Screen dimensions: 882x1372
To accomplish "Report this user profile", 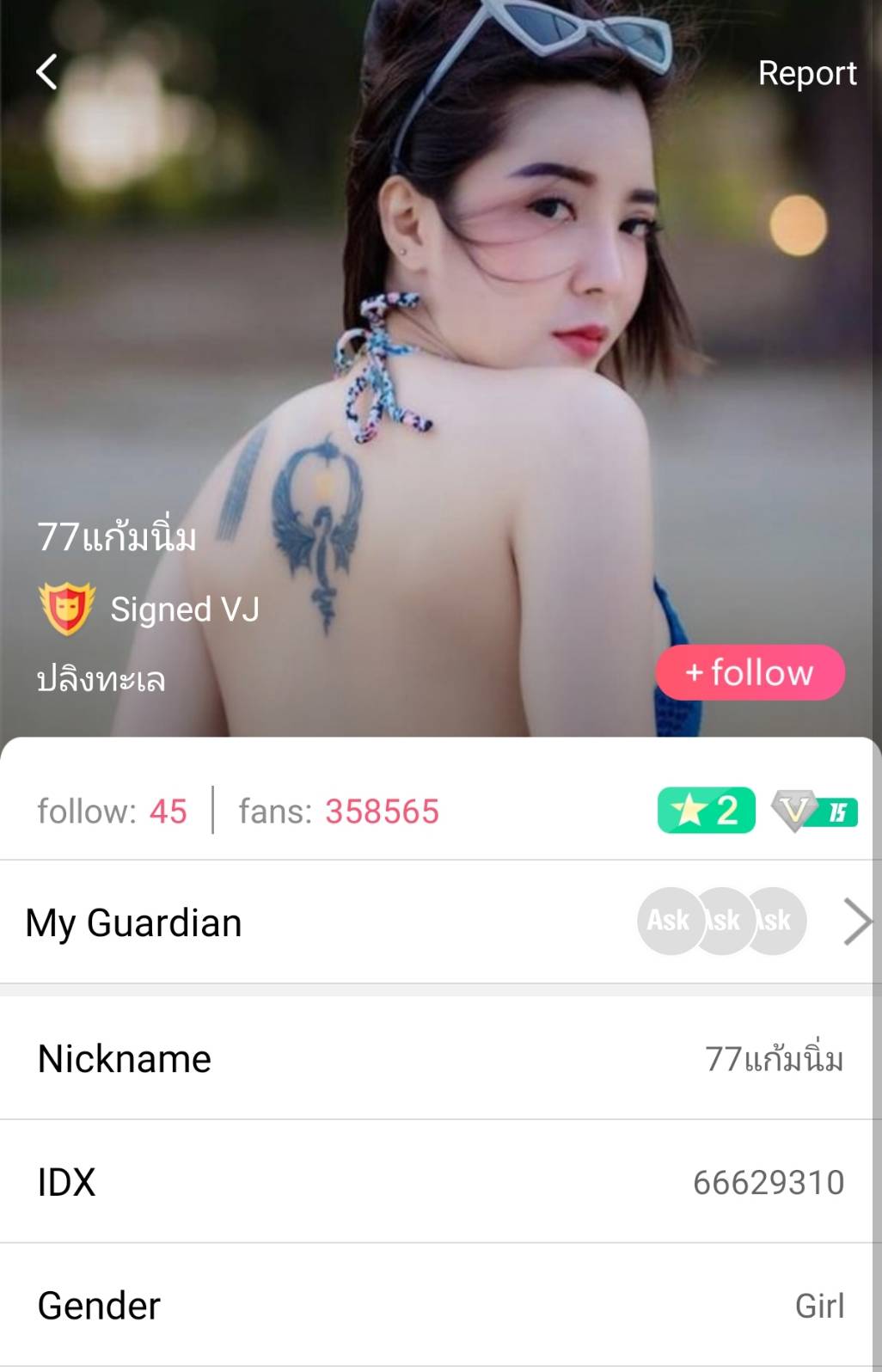I will click(806, 74).
